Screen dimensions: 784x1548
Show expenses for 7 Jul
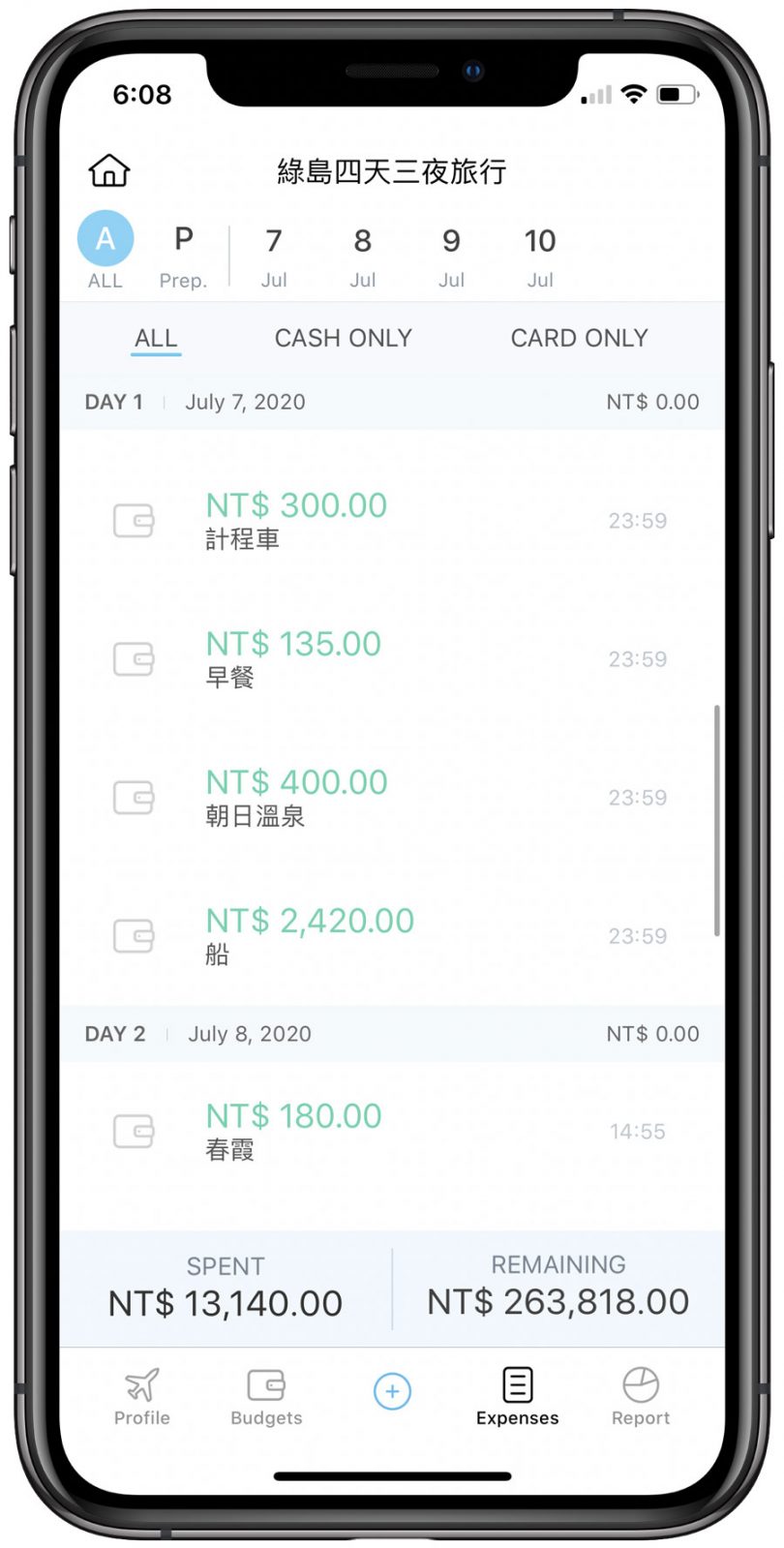[x=274, y=256]
